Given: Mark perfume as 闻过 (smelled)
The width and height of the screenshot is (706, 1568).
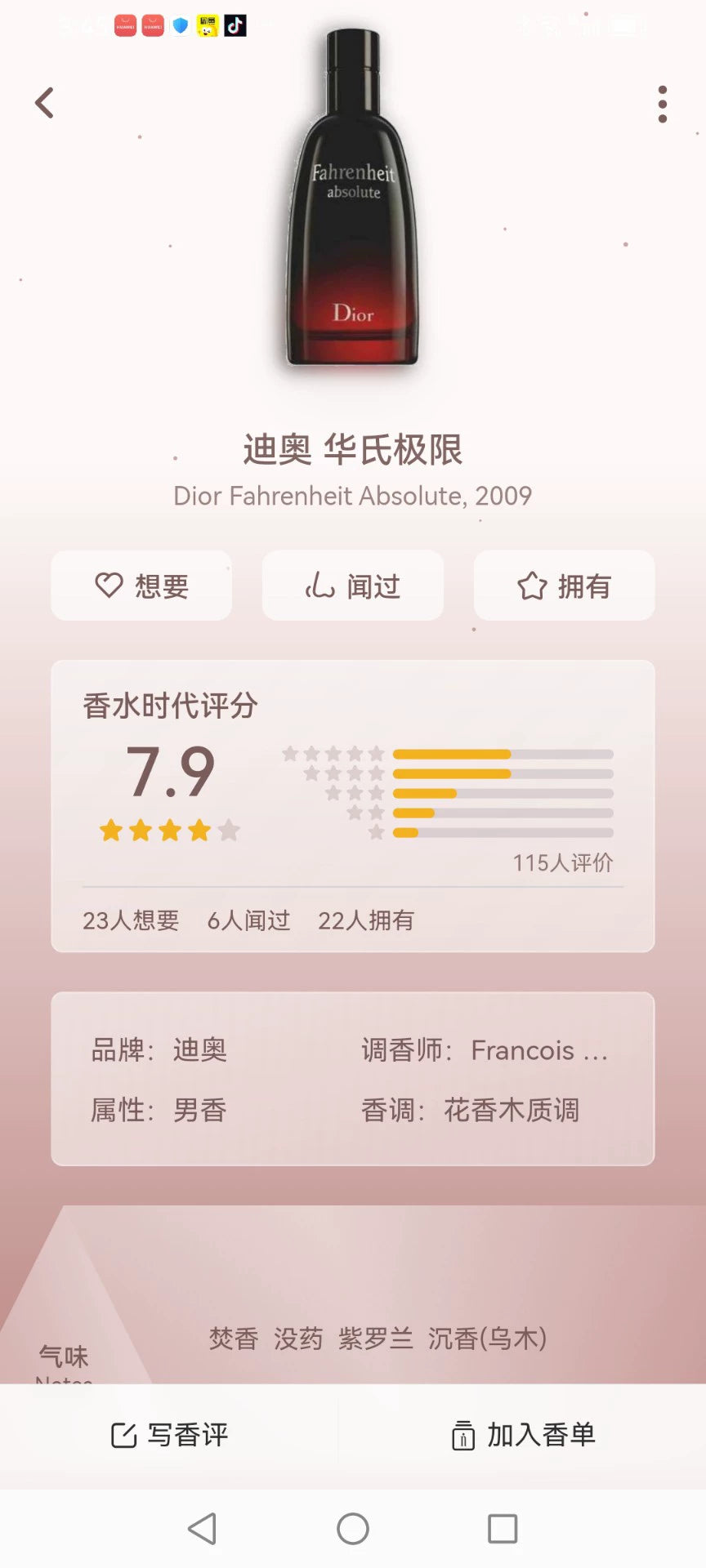Looking at the screenshot, I should 353,586.
